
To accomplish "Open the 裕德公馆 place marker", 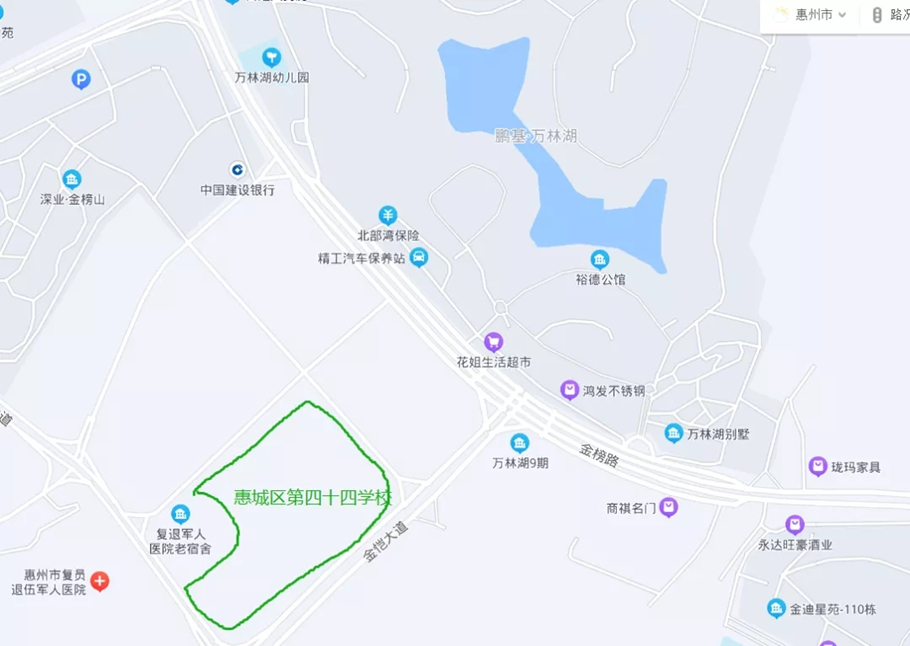I will pos(600,260).
